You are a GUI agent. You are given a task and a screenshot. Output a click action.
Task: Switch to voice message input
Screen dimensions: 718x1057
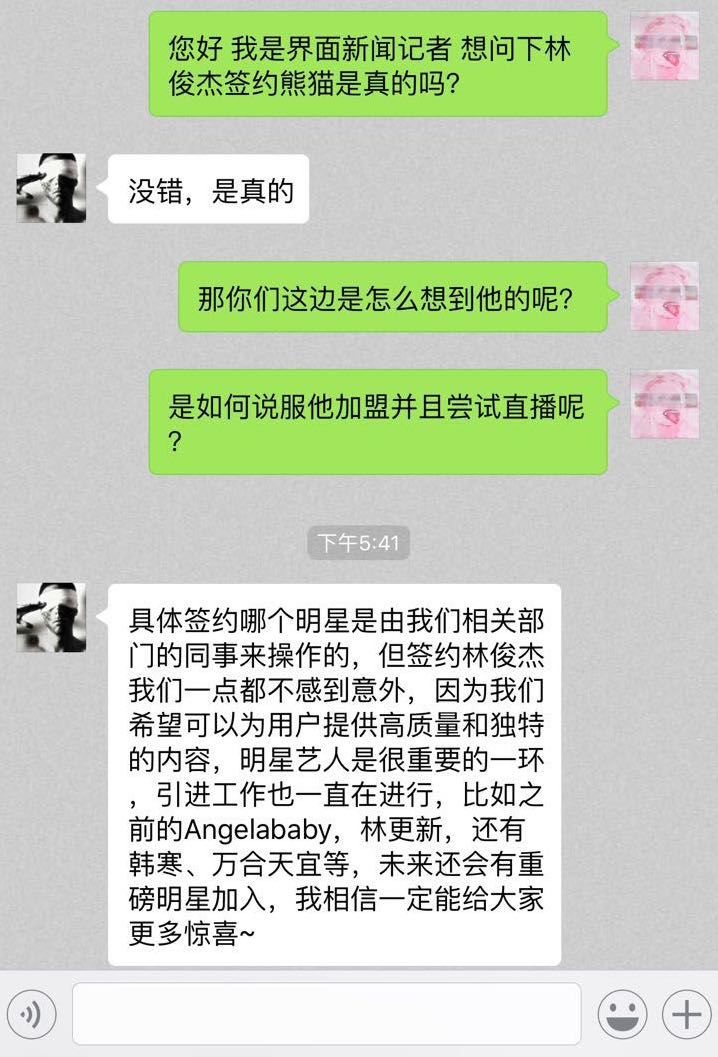(x=31, y=1014)
